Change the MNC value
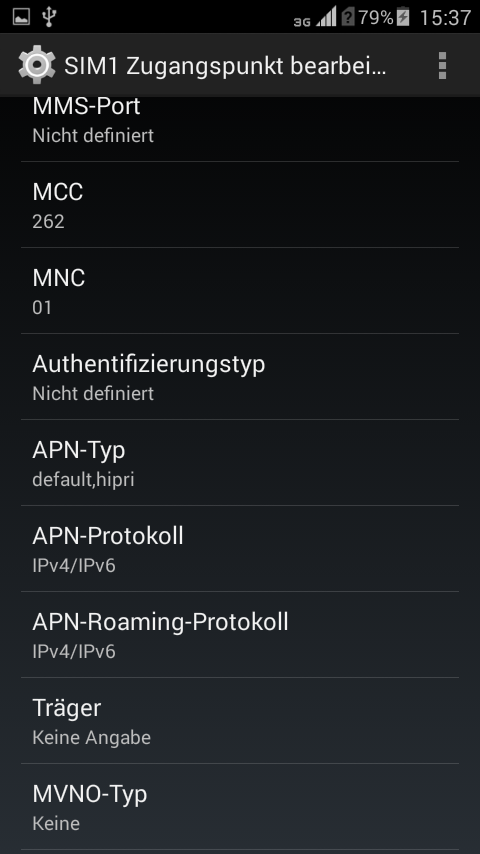Viewport: 480px width, 854px height. click(240, 291)
